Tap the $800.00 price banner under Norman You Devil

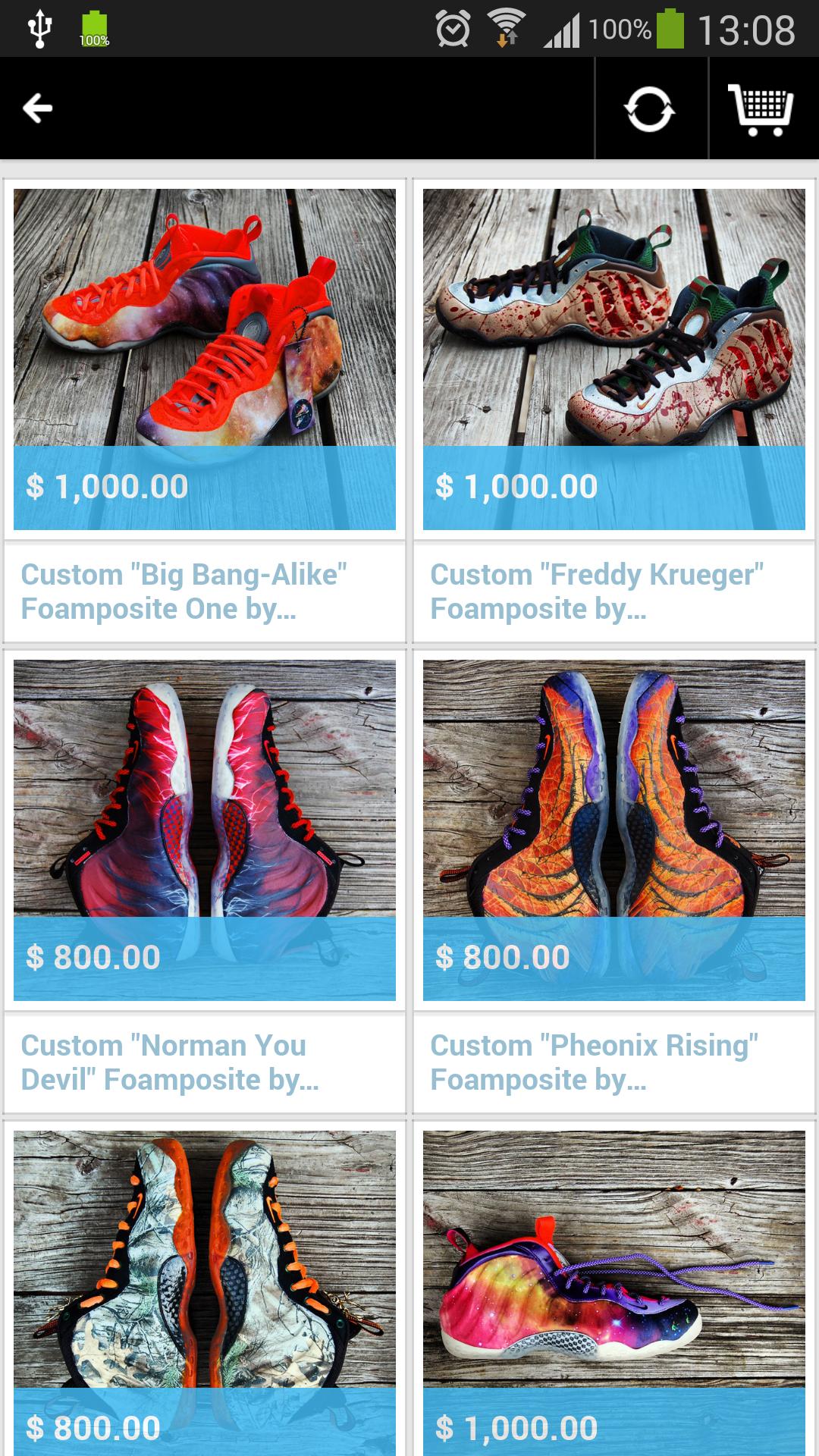[205, 958]
